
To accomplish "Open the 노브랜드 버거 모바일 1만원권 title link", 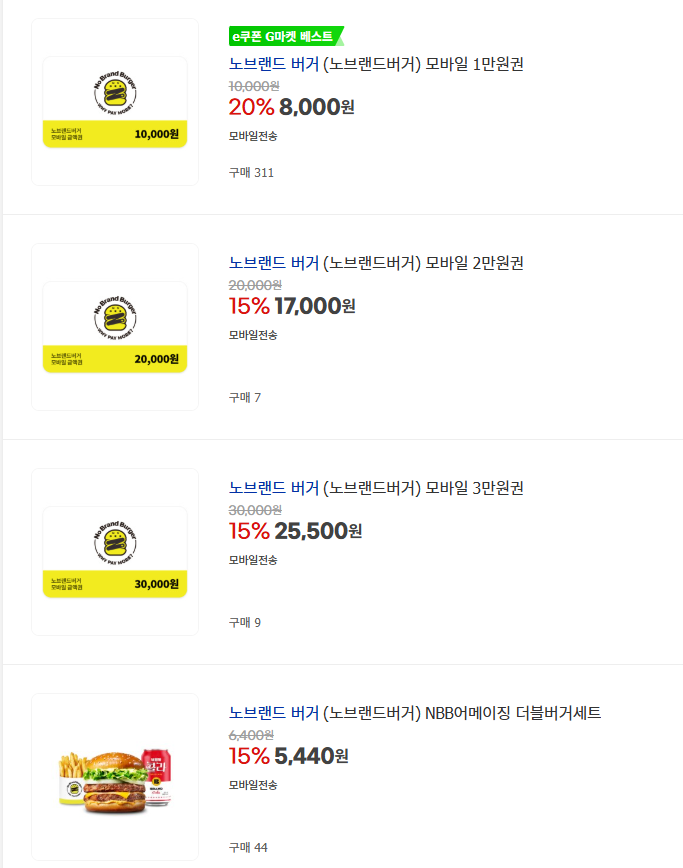I will pyautogui.click(x=376, y=64).
